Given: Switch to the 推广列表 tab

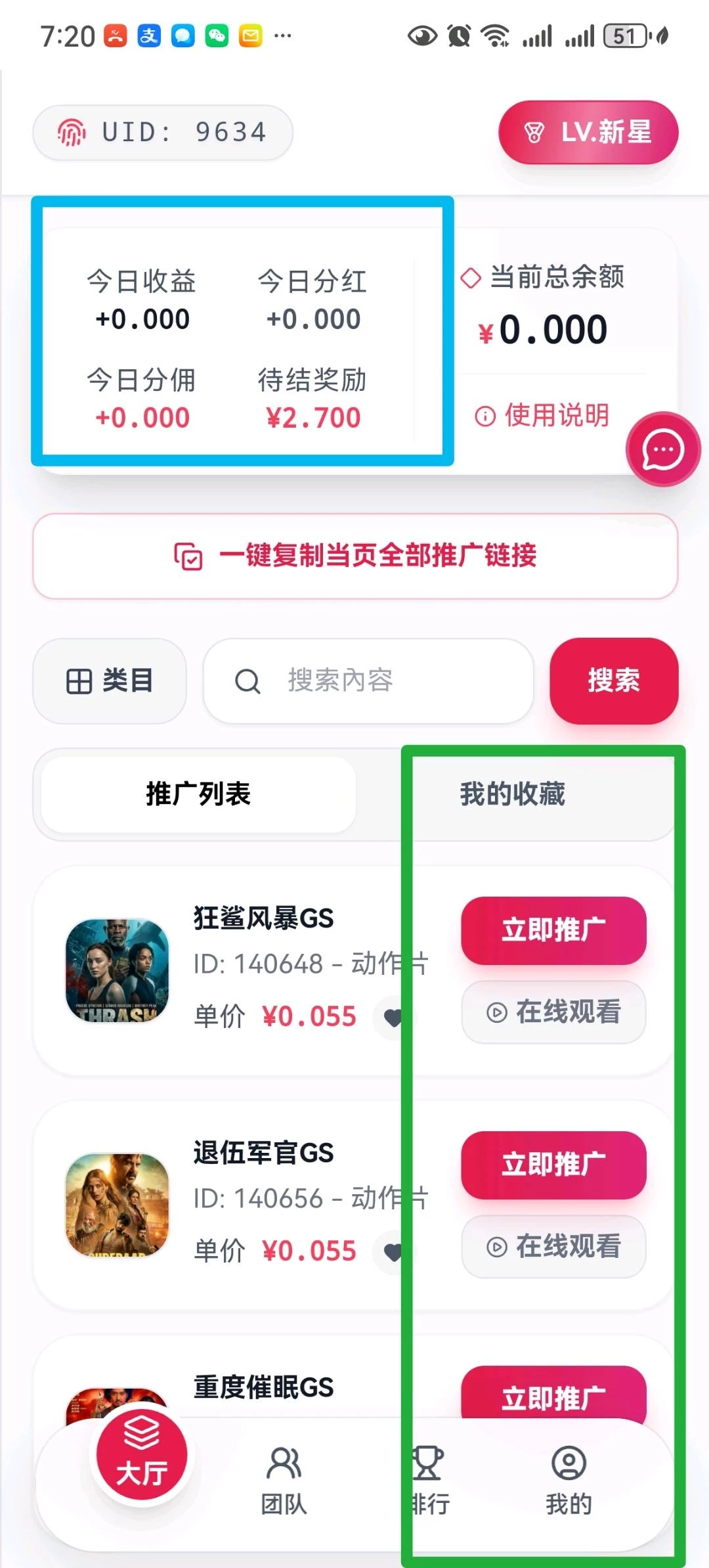Looking at the screenshot, I should (198, 794).
